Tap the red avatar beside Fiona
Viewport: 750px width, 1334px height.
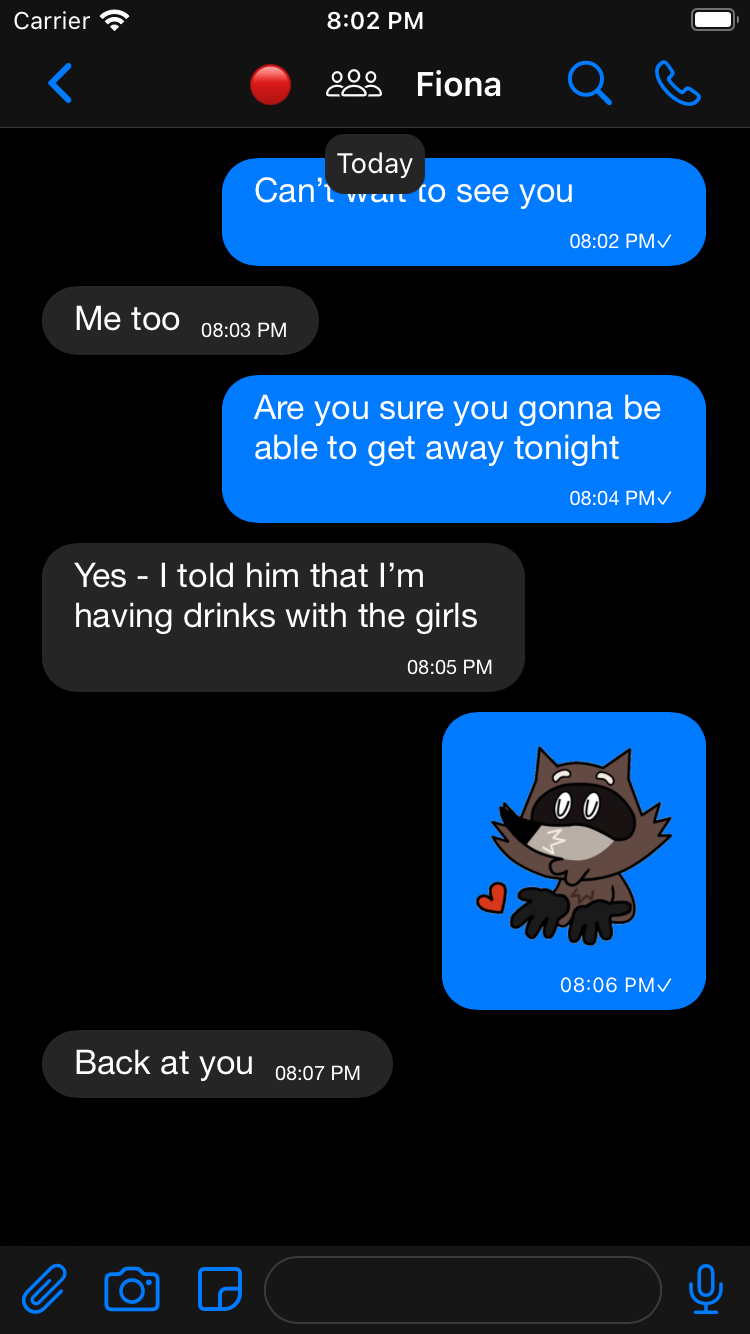click(270, 85)
